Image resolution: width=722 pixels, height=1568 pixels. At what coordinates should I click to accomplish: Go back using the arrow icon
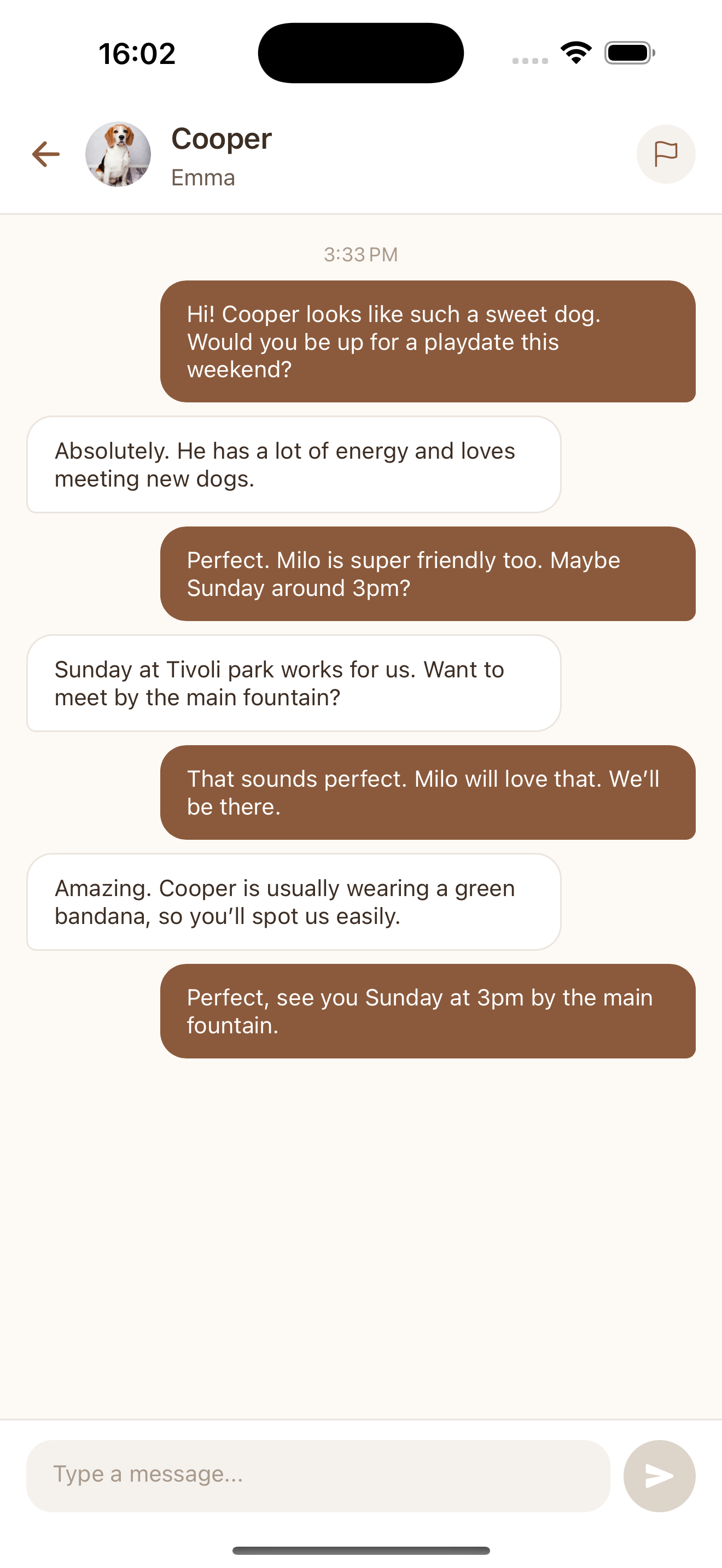tap(45, 154)
